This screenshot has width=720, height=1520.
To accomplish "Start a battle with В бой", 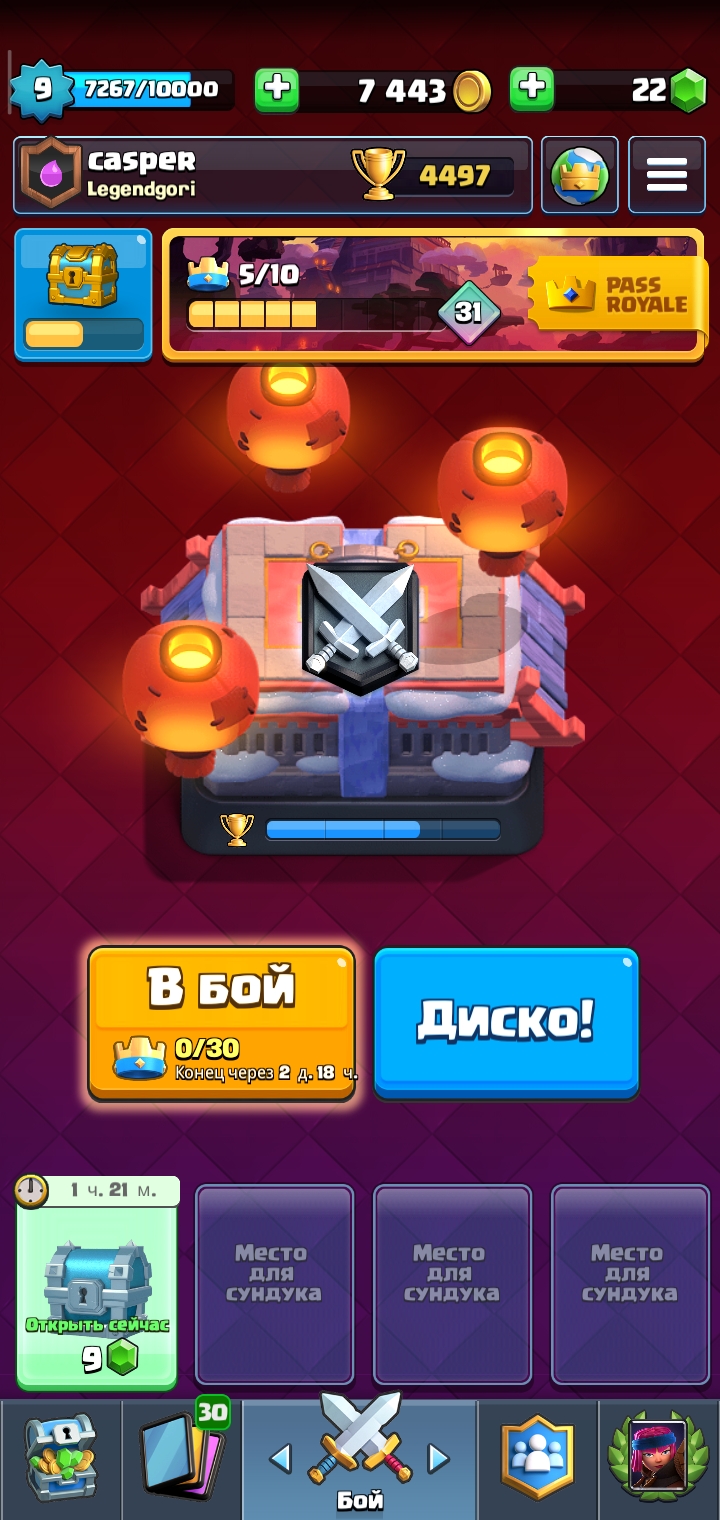I will (x=222, y=1023).
